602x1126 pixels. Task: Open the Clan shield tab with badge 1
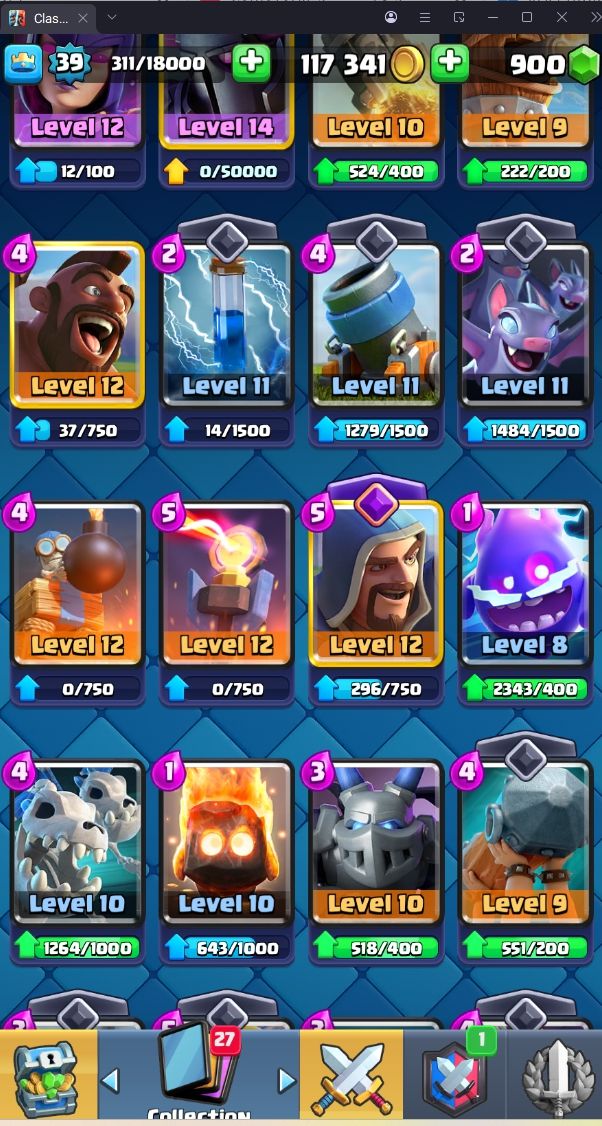[455, 1074]
